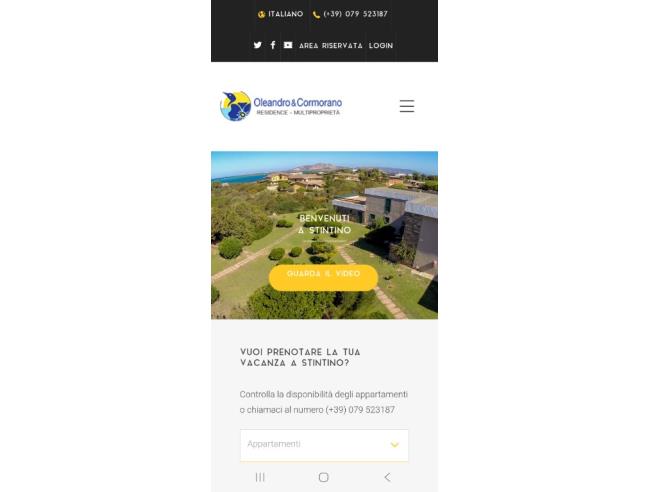This screenshot has height=492, width=648.
Task: Tap the Login link
Action: 380,46
